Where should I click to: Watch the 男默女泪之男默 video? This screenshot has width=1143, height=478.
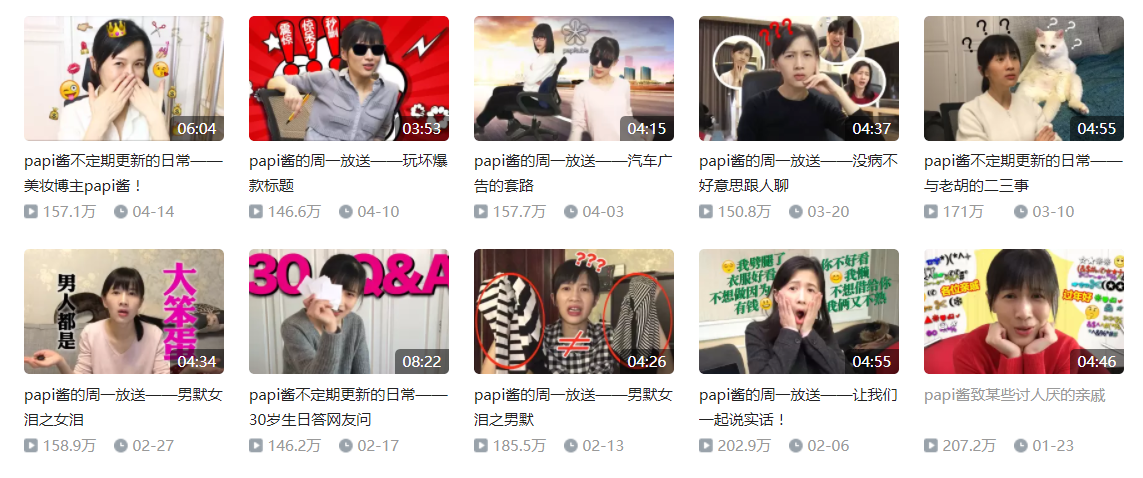point(574,311)
